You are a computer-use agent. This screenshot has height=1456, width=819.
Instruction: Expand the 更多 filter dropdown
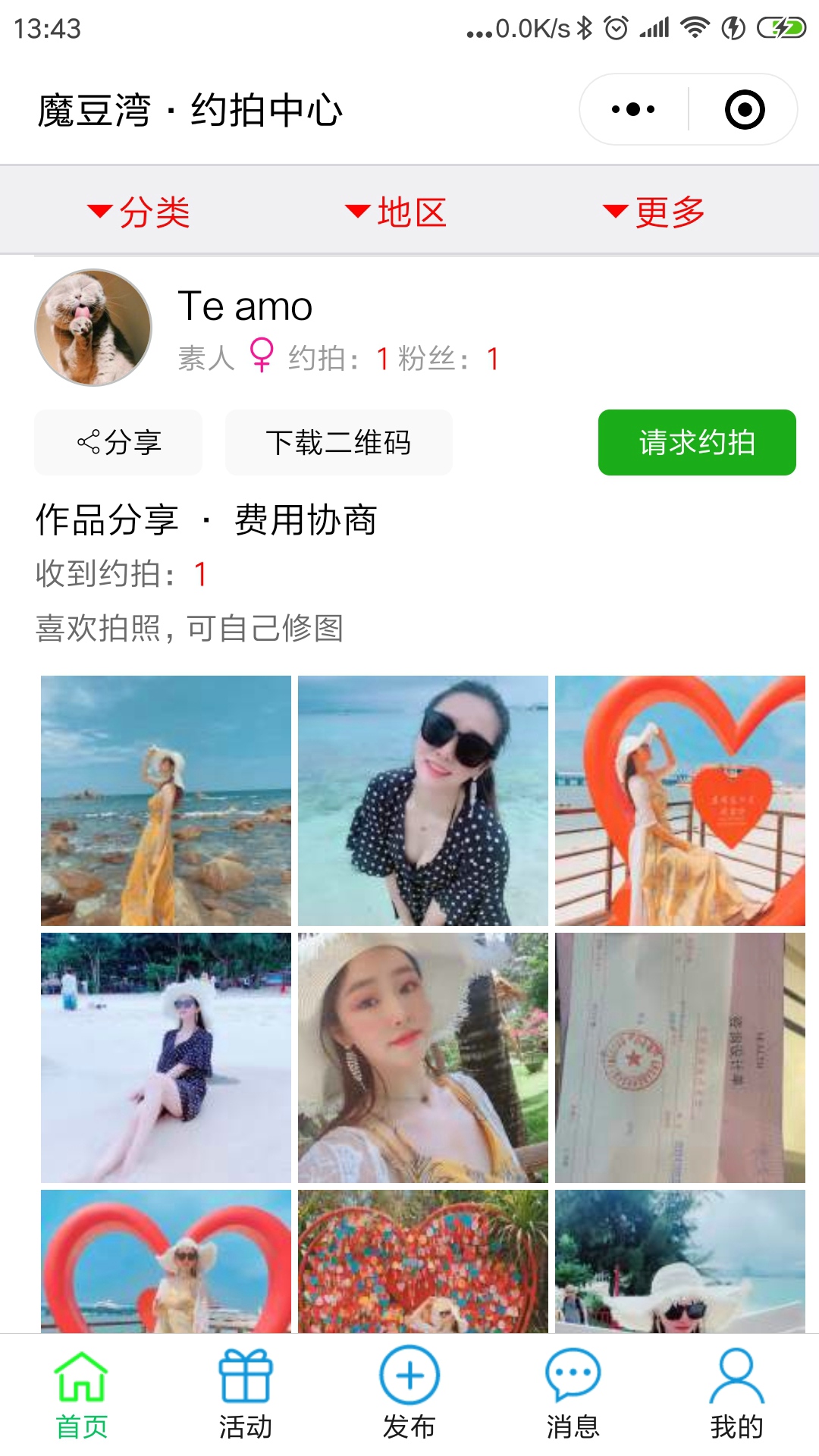pyautogui.click(x=654, y=212)
